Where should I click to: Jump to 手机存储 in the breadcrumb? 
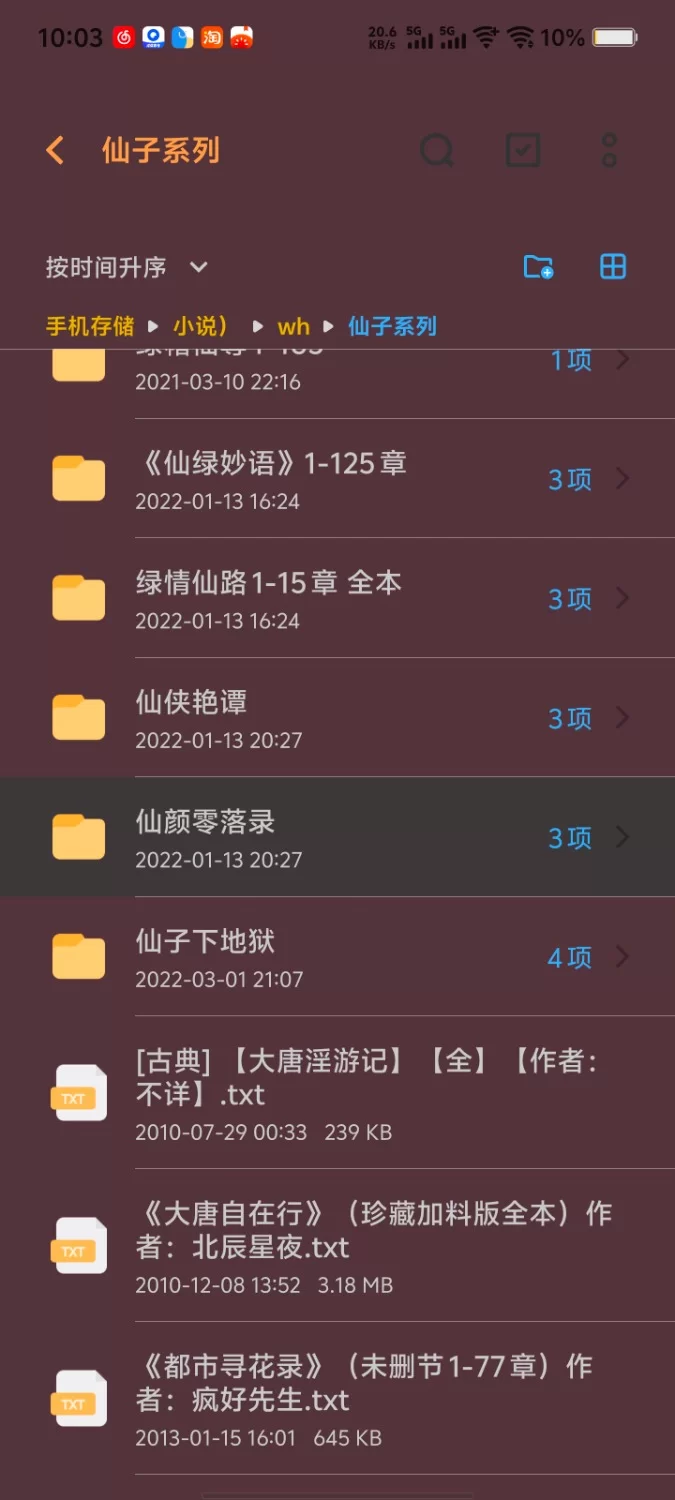coord(90,326)
